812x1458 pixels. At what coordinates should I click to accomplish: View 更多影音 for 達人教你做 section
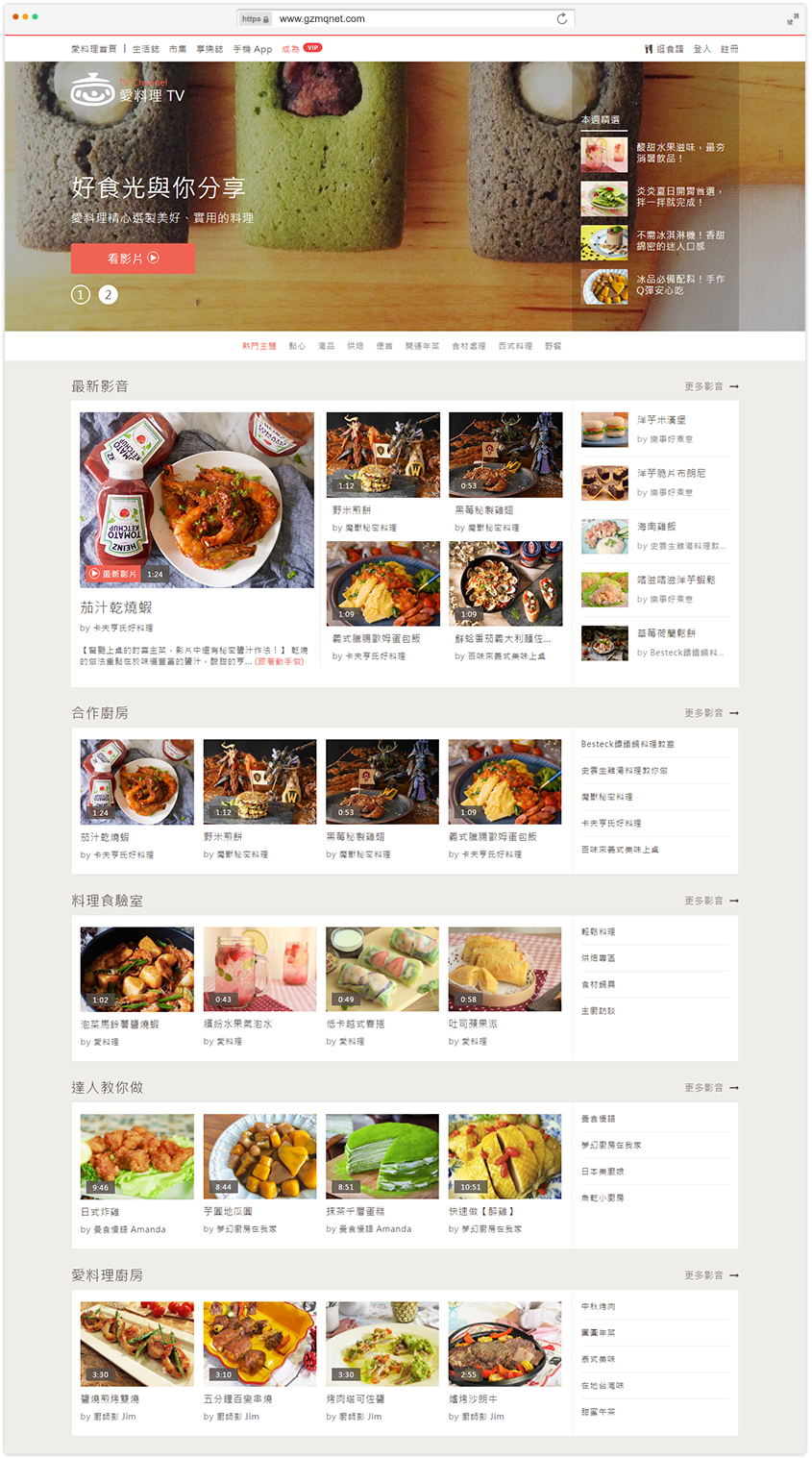[711, 1088]
